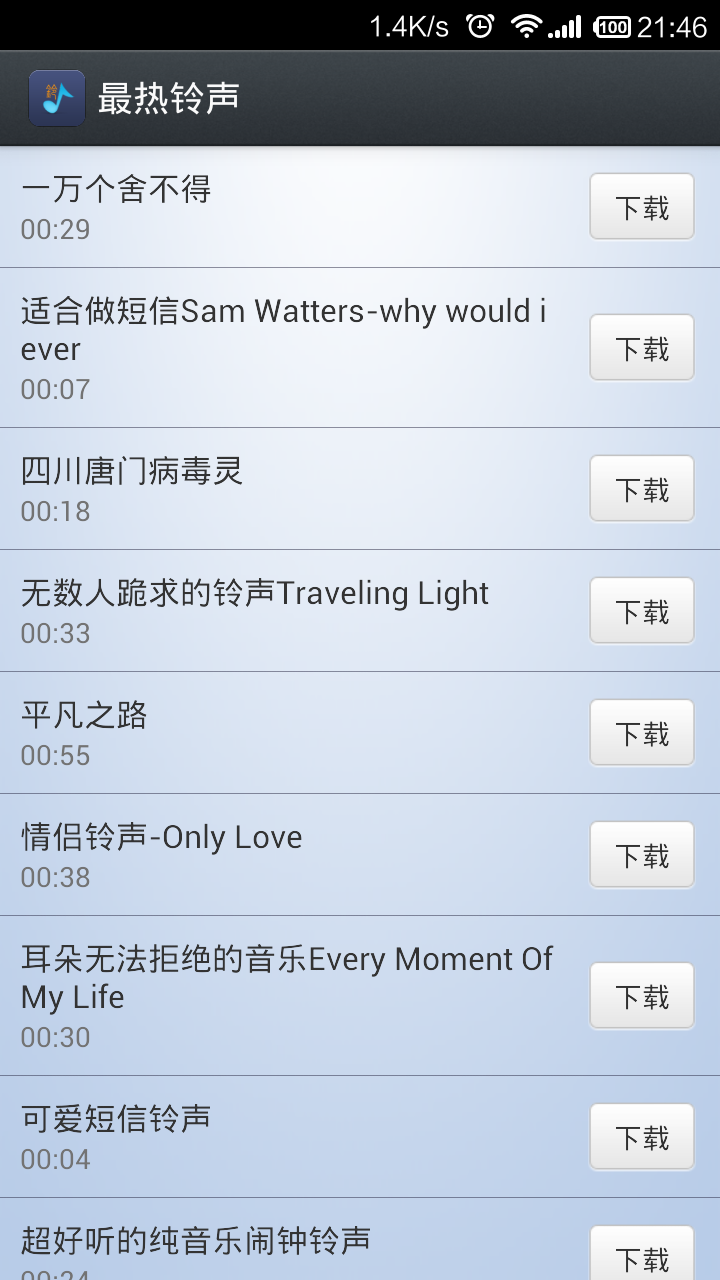Image resolution: width=720 pixels, height=1280 pixels.
Task: Tap 下载 beside 可爱短信铃声
Action: 641,1137
